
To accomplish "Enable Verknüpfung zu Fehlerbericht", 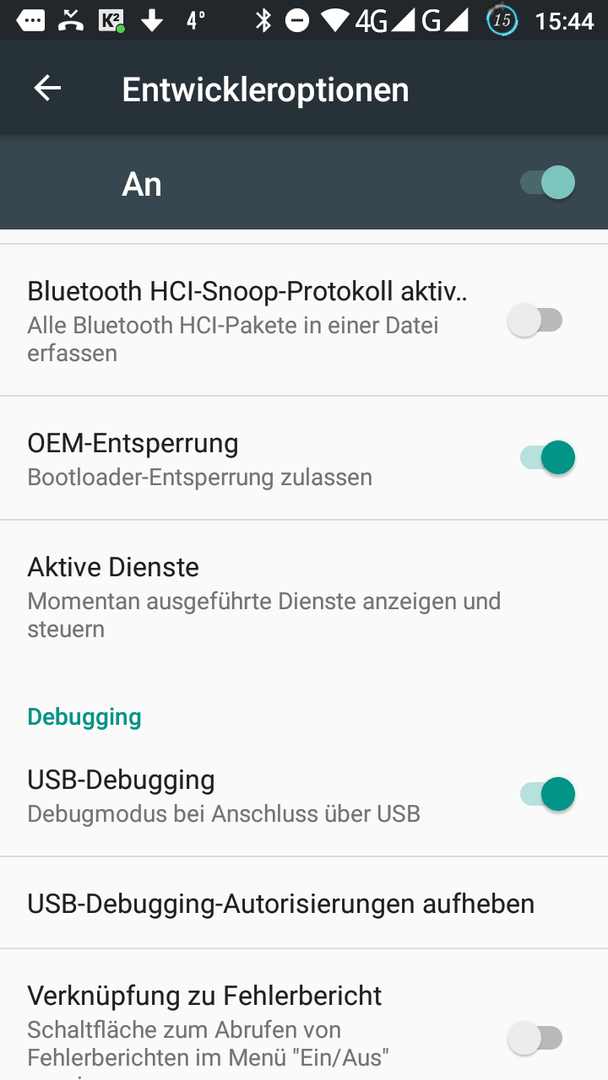I will point(535,1038).
